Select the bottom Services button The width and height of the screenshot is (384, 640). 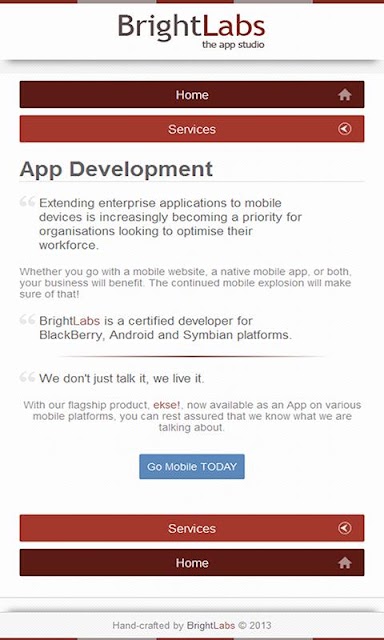192,528
